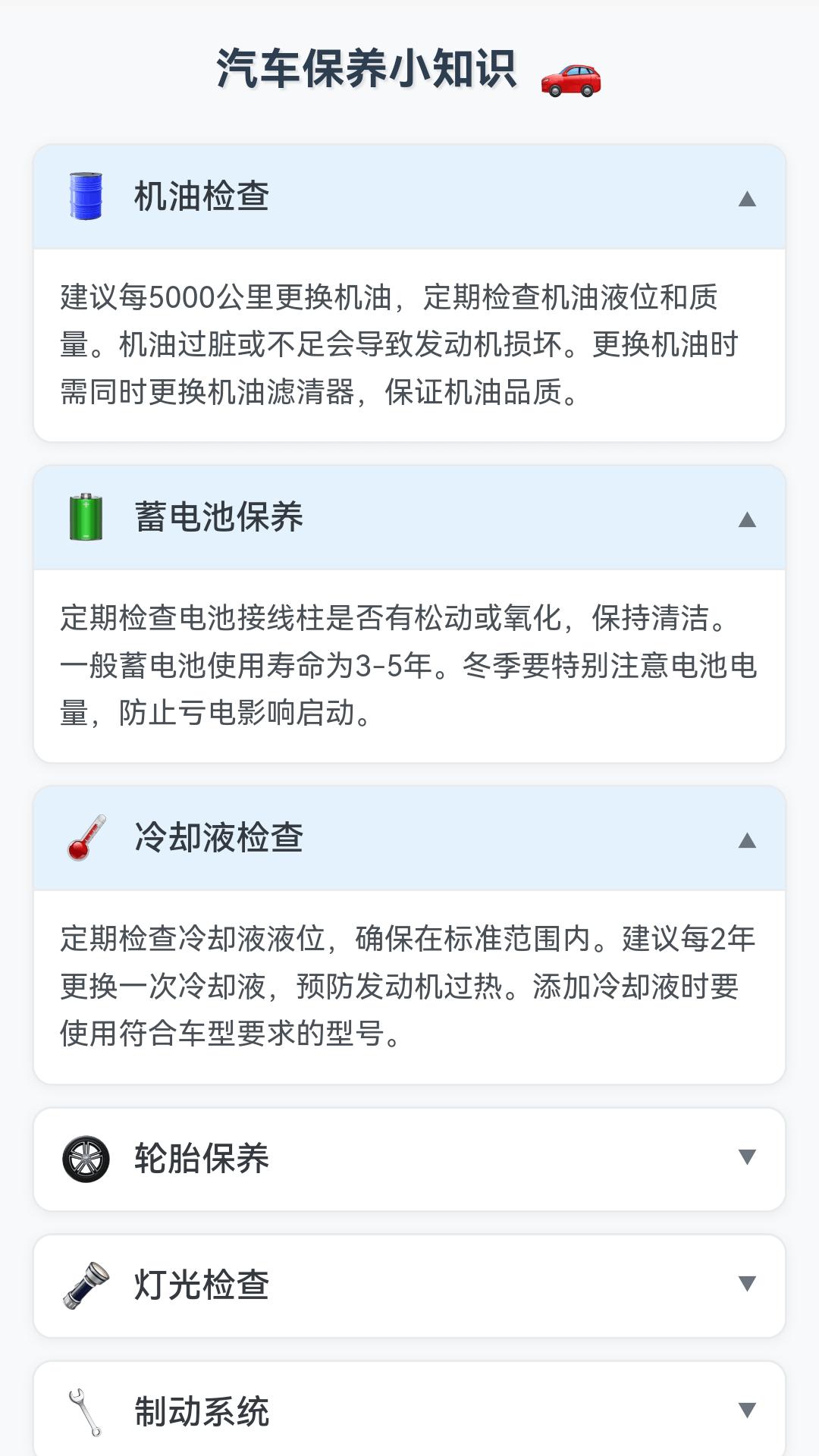Toggle the 冷却液检查 panel closed
Viewport: 819px width, 1456px height.
409,841
